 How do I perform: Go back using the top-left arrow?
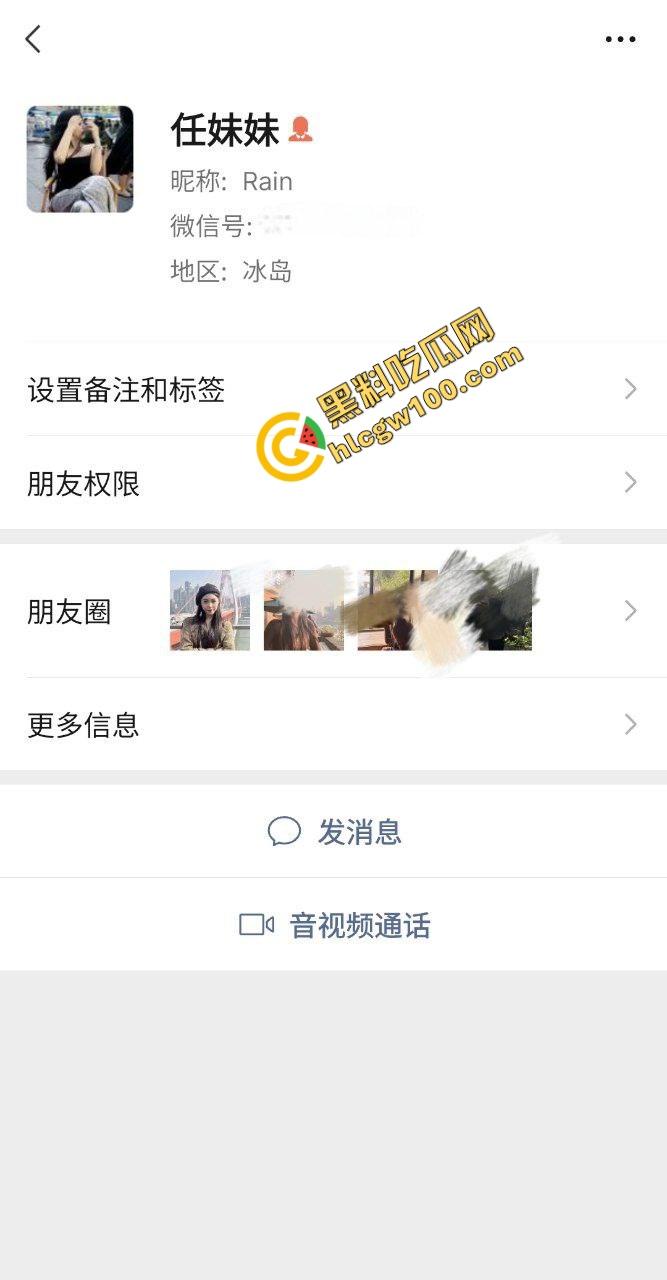tap(33, 40)
